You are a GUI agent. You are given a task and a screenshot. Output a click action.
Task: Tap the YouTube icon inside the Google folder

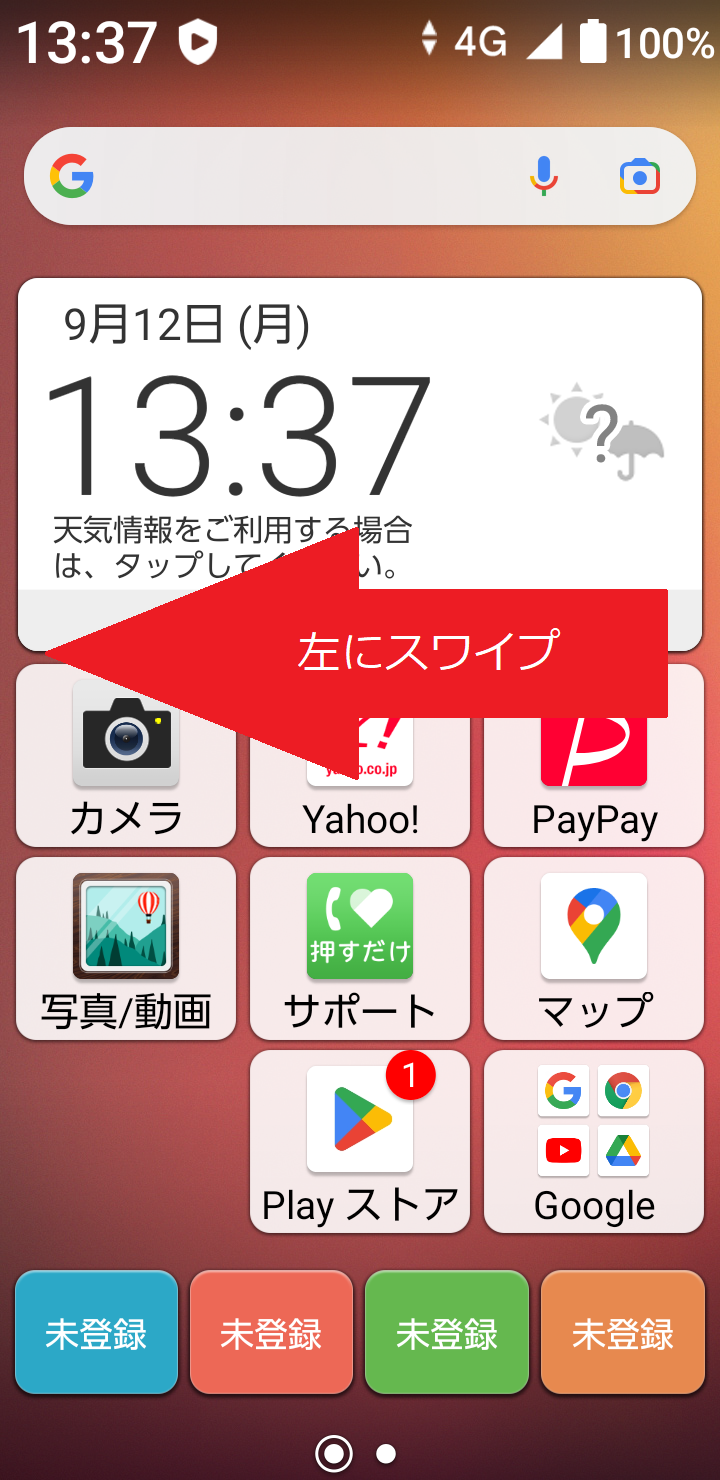tap(563, 1152)
